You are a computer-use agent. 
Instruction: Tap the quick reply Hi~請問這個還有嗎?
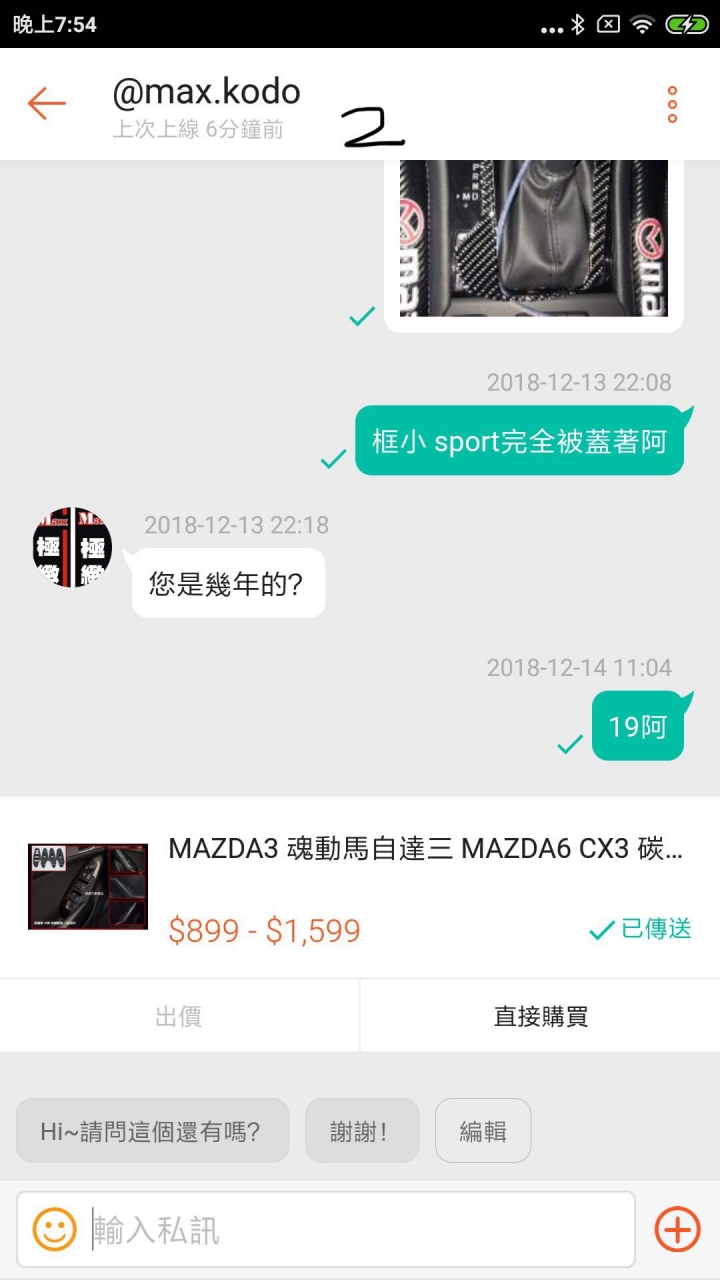[152, 1130]
